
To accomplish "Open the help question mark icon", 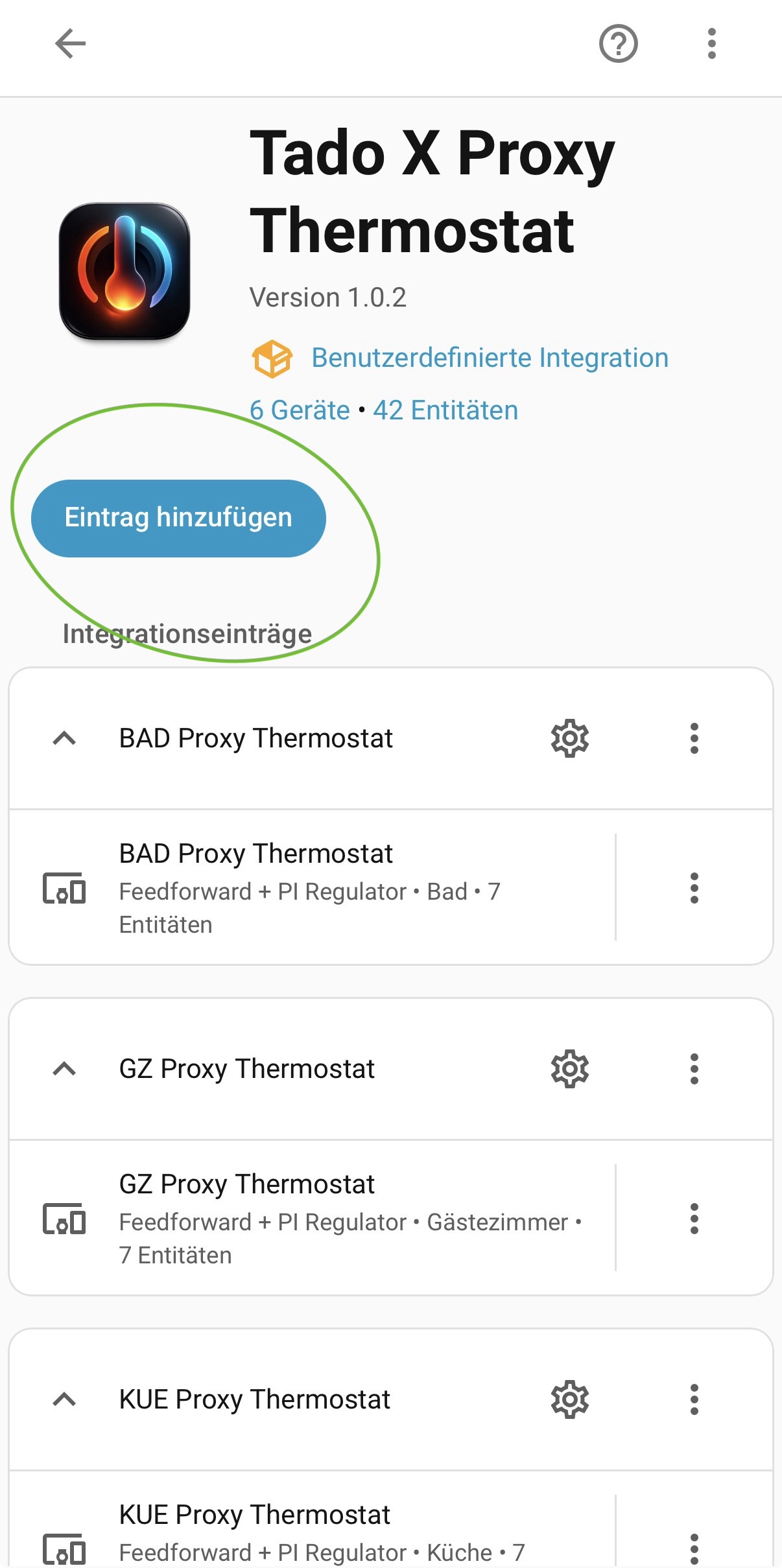I will (x=618, y=44).
